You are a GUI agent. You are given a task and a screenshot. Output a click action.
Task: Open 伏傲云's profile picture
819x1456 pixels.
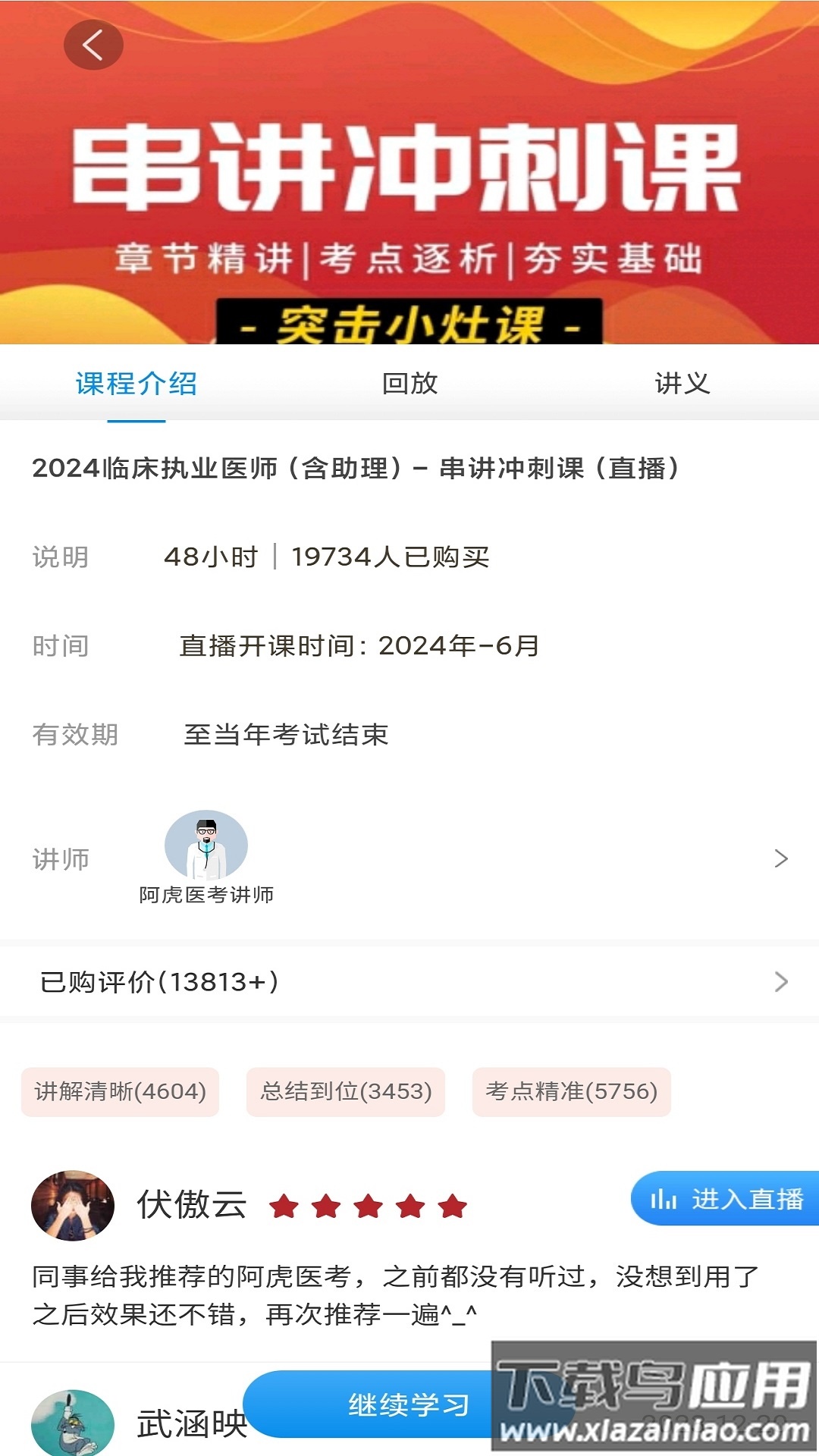pos(73,1206)
